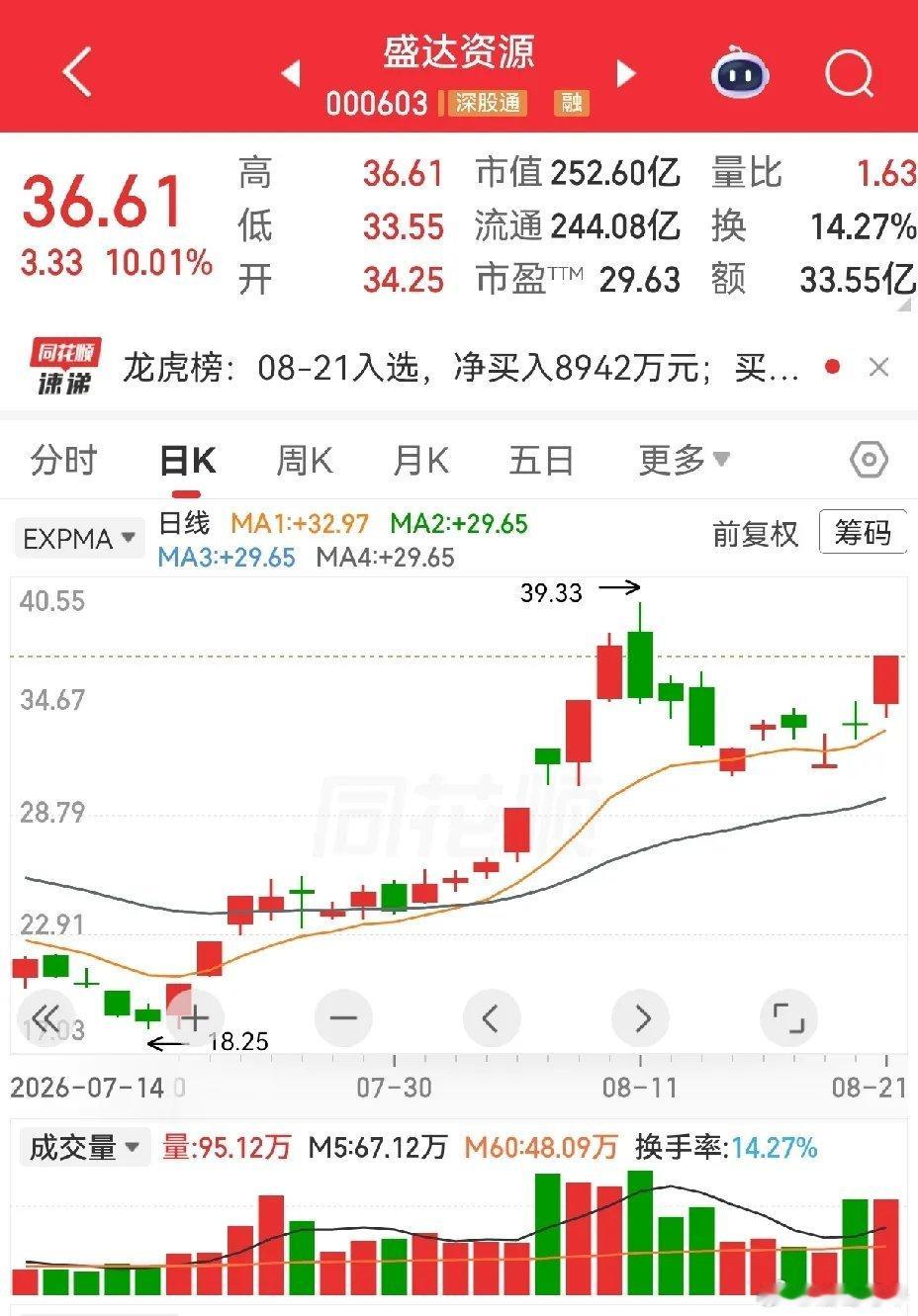Open the robot assistant icon
This screenshot has width=918, height=1316.
[741, 72]
